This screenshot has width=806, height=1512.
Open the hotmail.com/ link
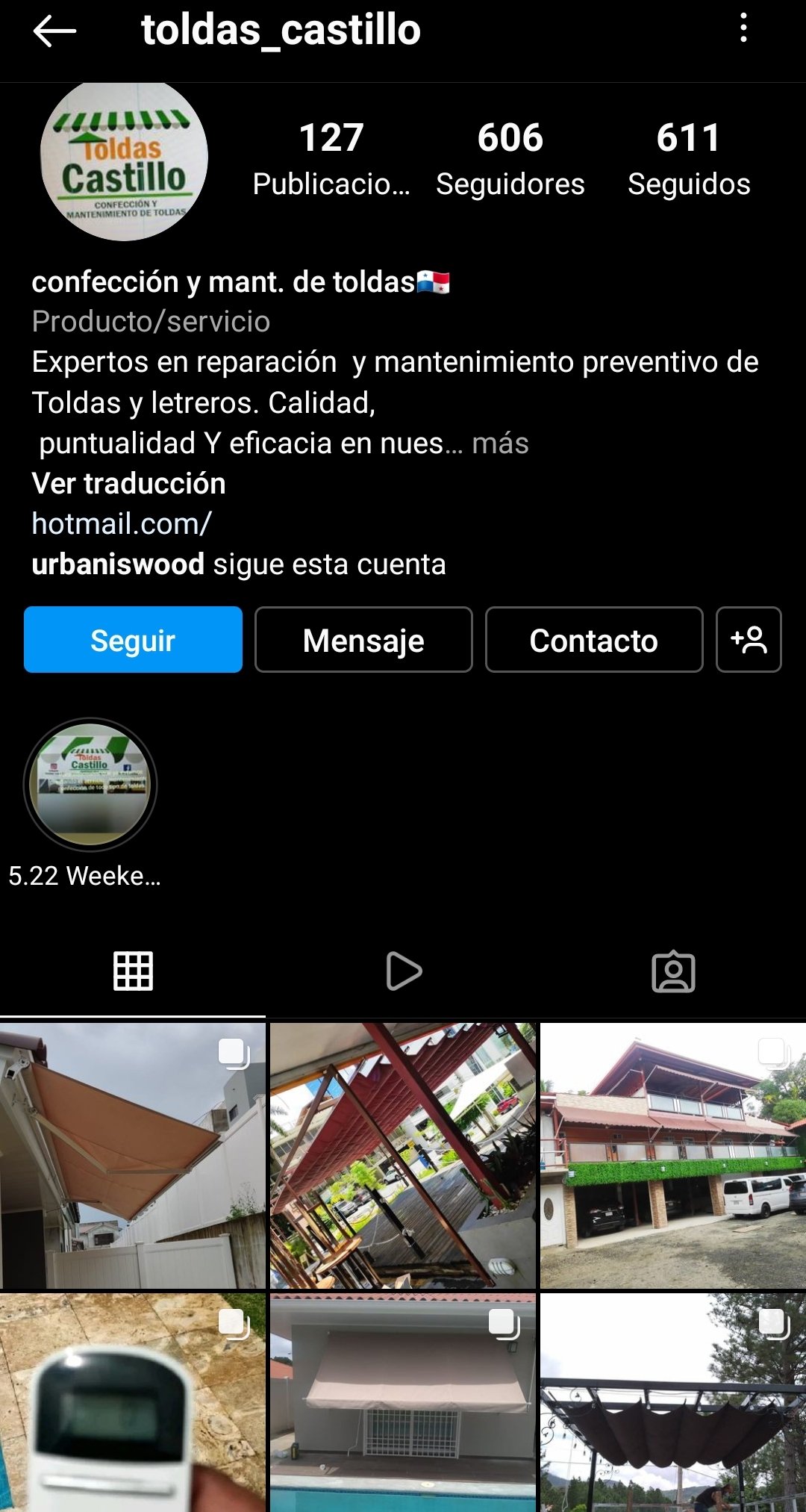click(122, 524)
